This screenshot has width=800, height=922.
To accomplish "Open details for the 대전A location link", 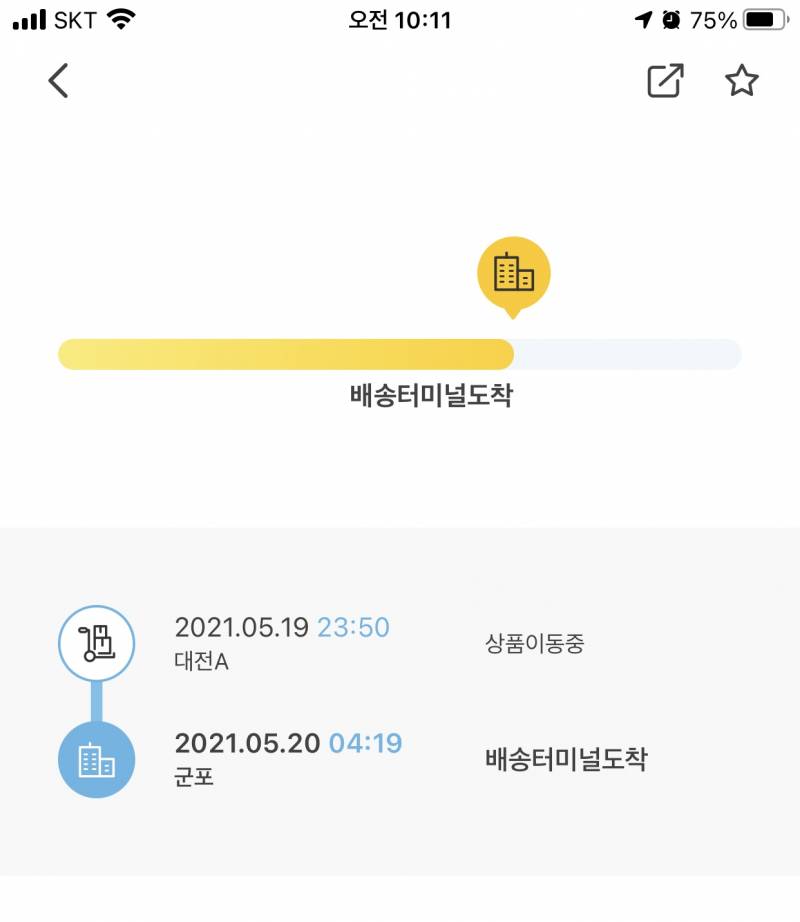I will (x=201, y=662).
